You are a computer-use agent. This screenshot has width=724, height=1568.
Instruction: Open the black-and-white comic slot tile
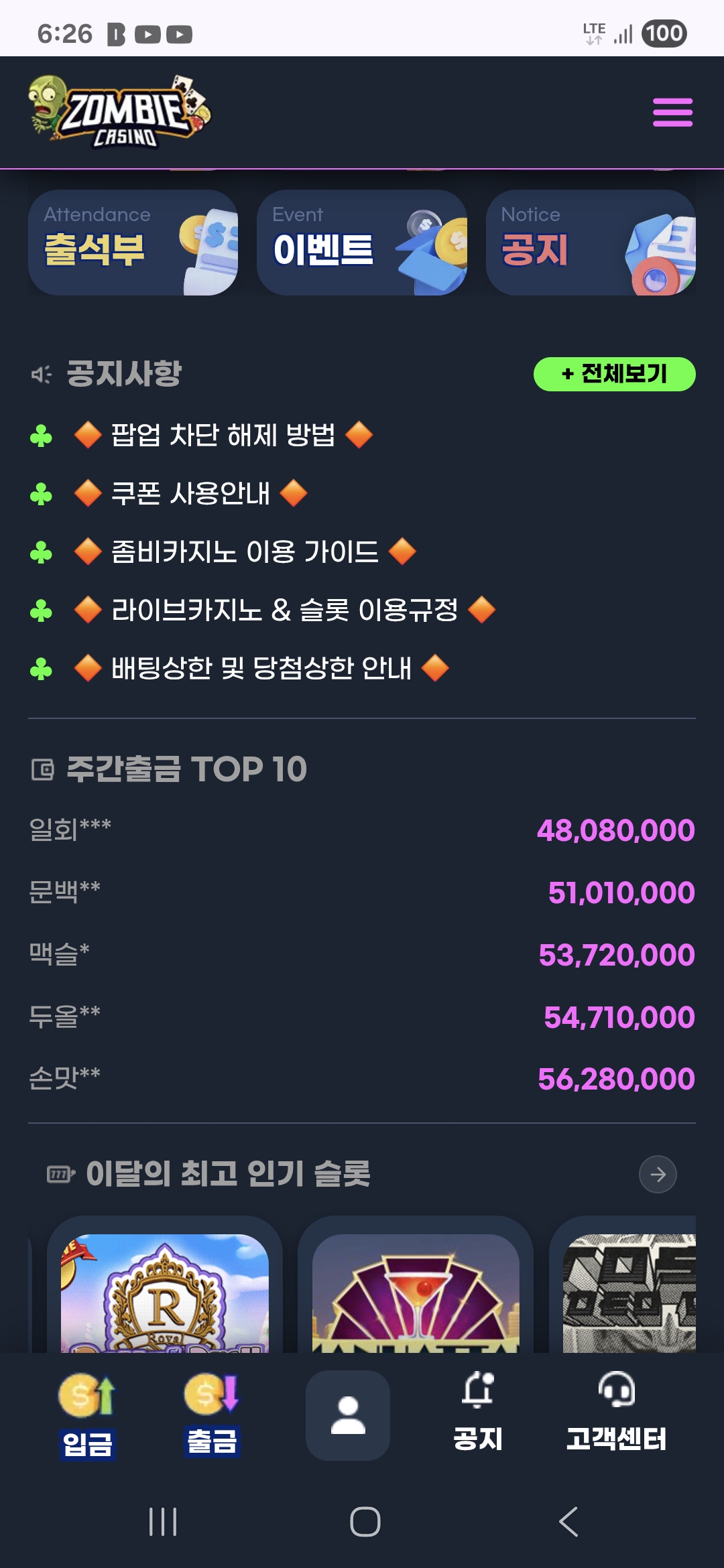pos(629,1292)
